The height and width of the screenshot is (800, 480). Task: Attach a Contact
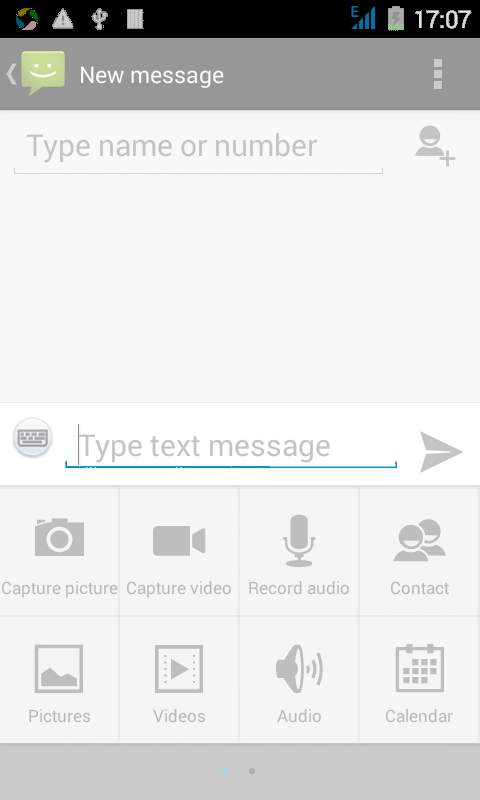point(420,552)
